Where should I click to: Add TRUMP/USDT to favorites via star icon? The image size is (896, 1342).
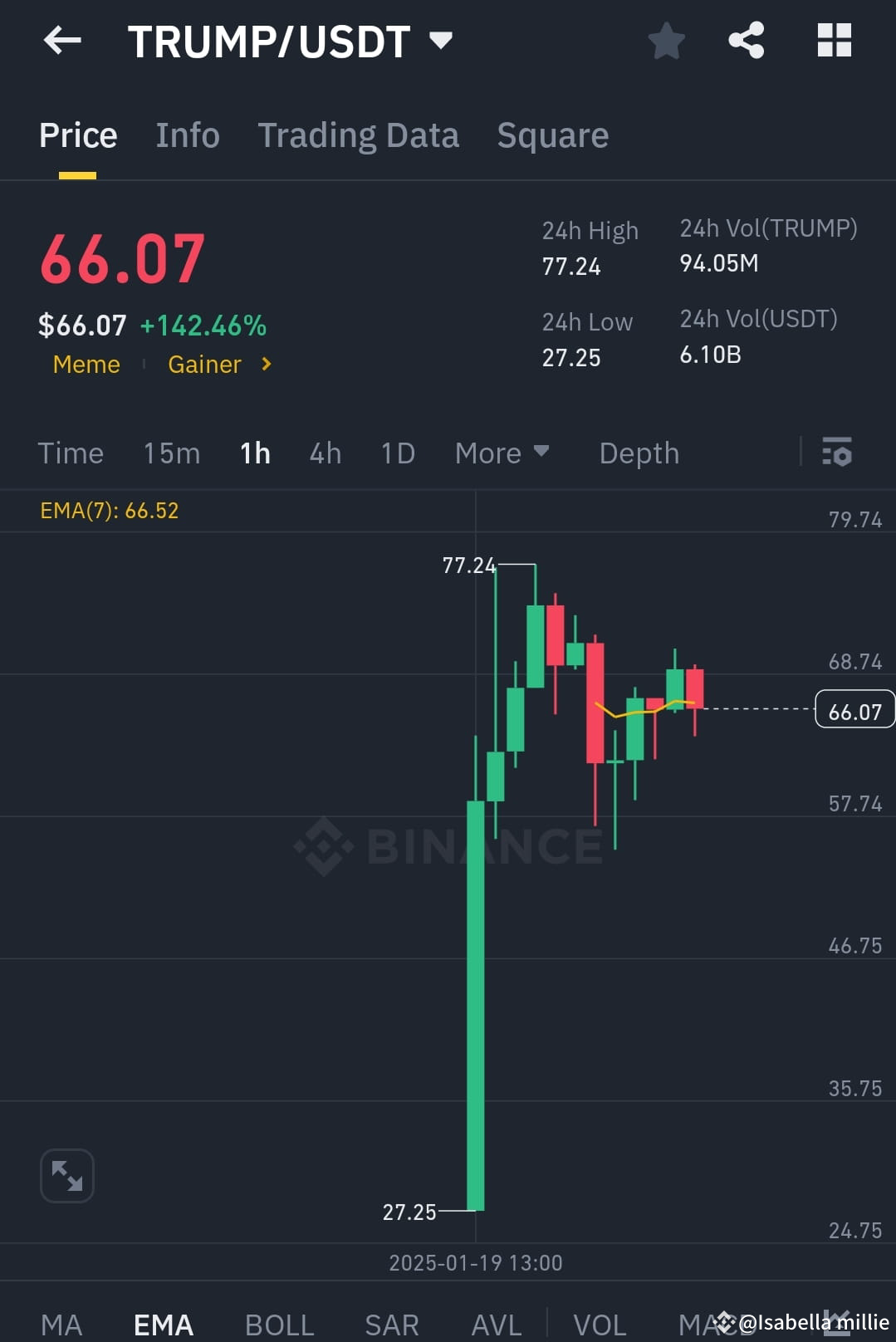(666, 40)
